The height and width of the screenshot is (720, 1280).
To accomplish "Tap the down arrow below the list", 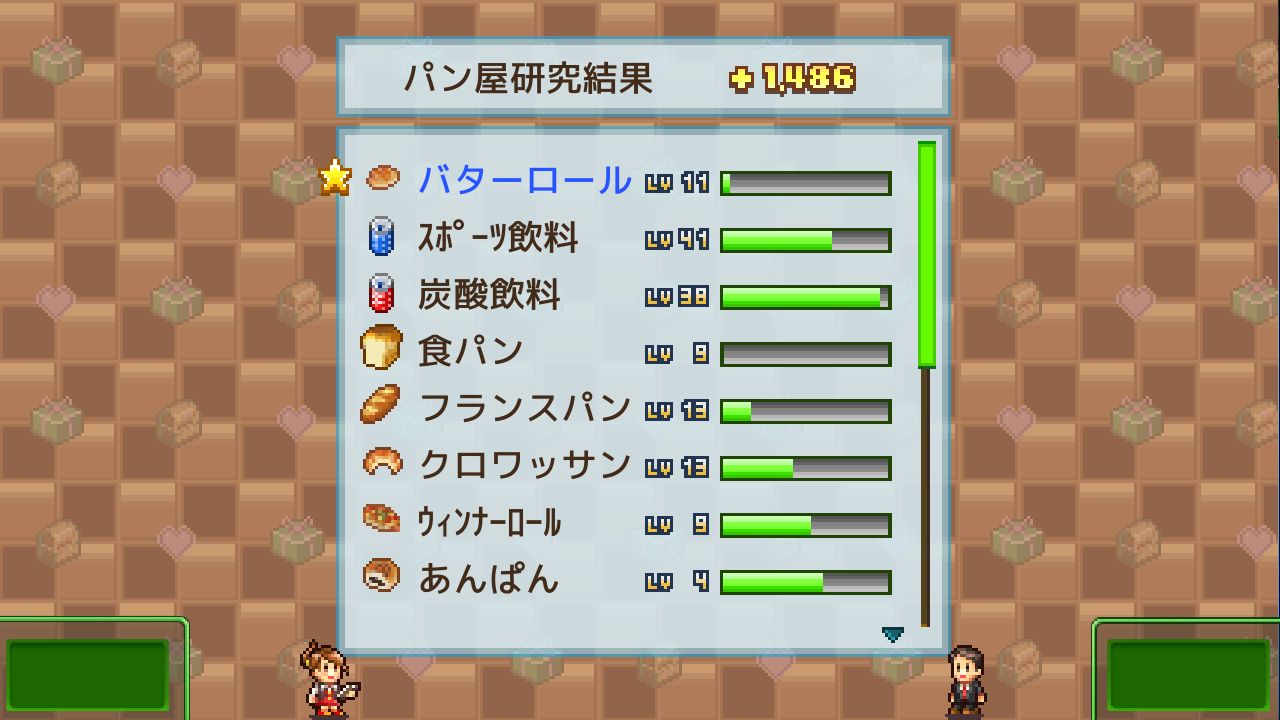I will tap(893, 634).
